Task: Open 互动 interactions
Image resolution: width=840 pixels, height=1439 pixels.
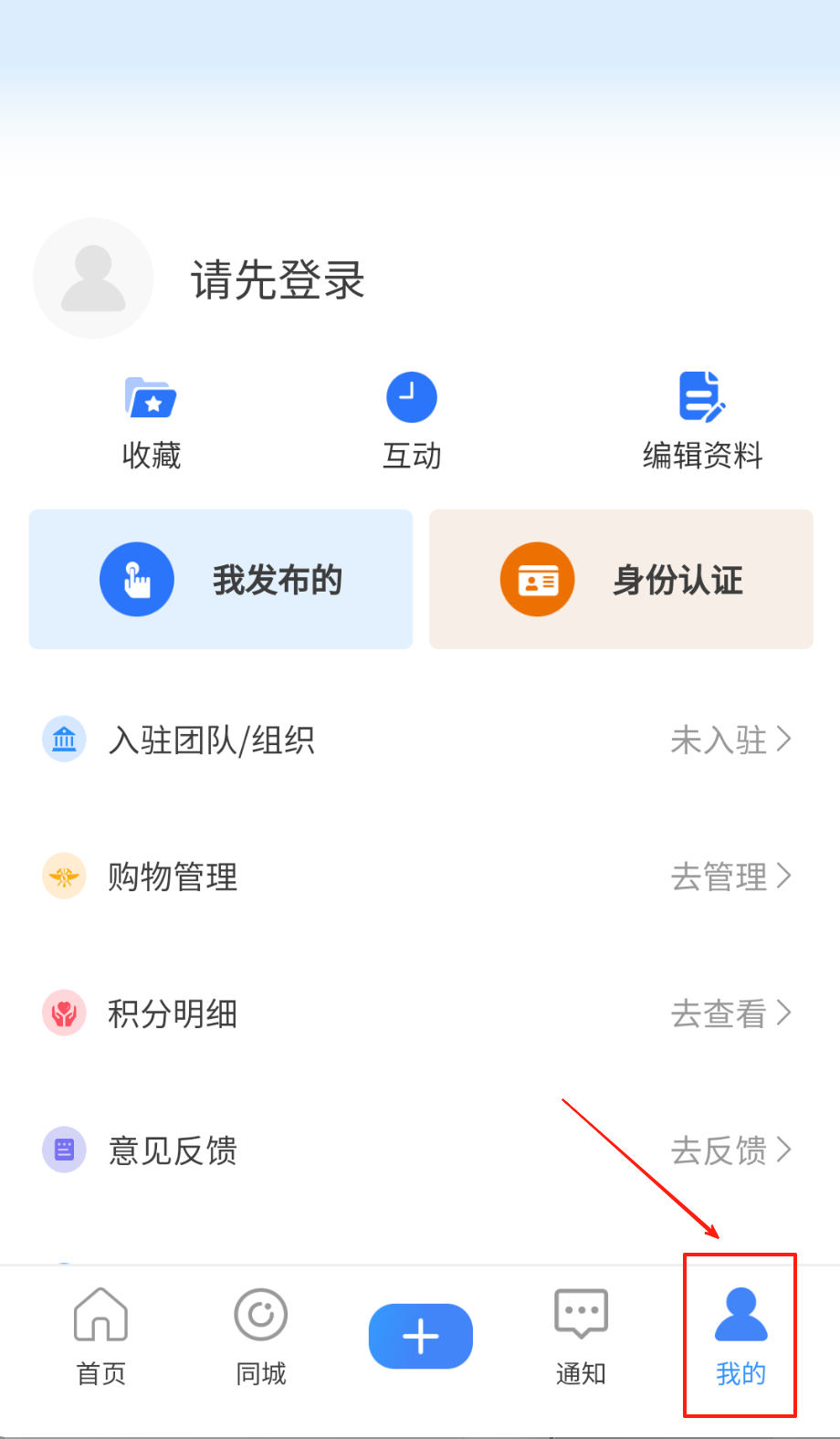Action: click(412, 422)
